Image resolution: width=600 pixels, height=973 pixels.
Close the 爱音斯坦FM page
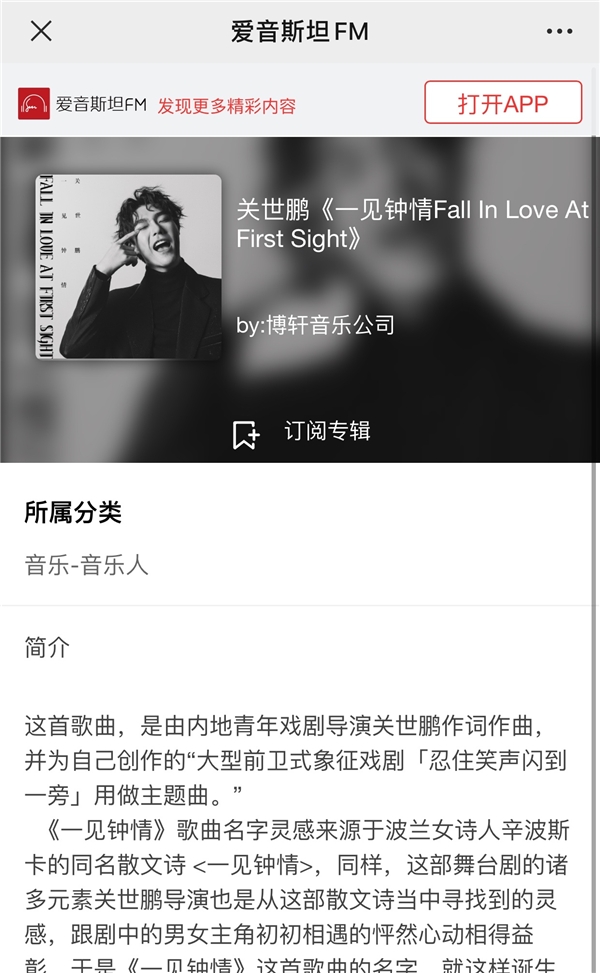[41, 31]
